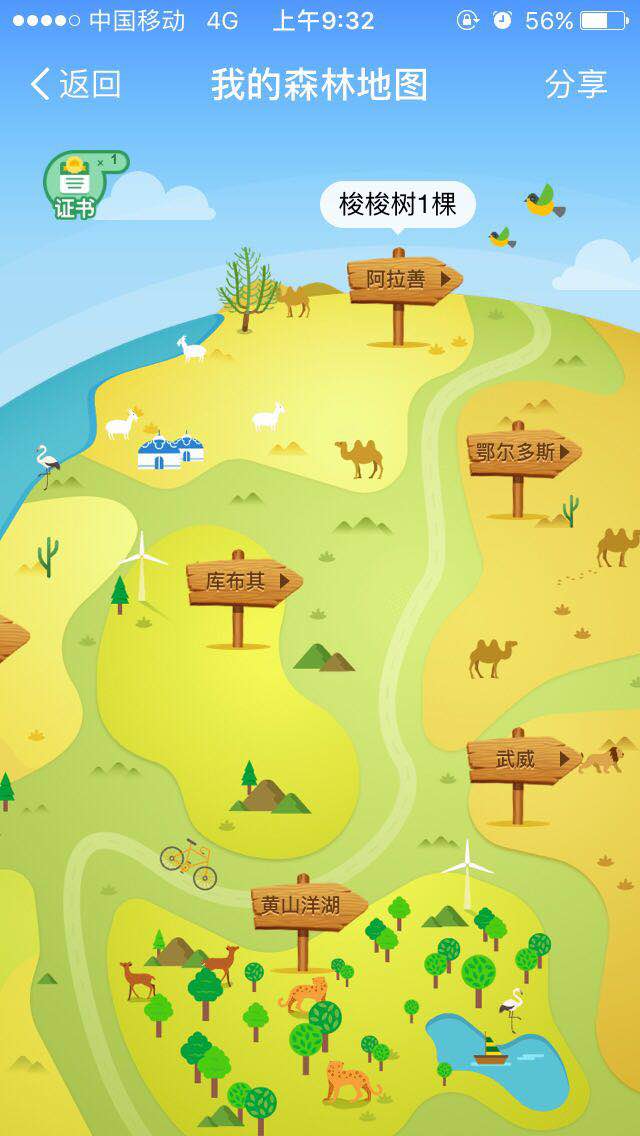This screenshot has height=1136, width=640.
Task: Open the 黄山洋湖 signpost
Action: (305, 906)
